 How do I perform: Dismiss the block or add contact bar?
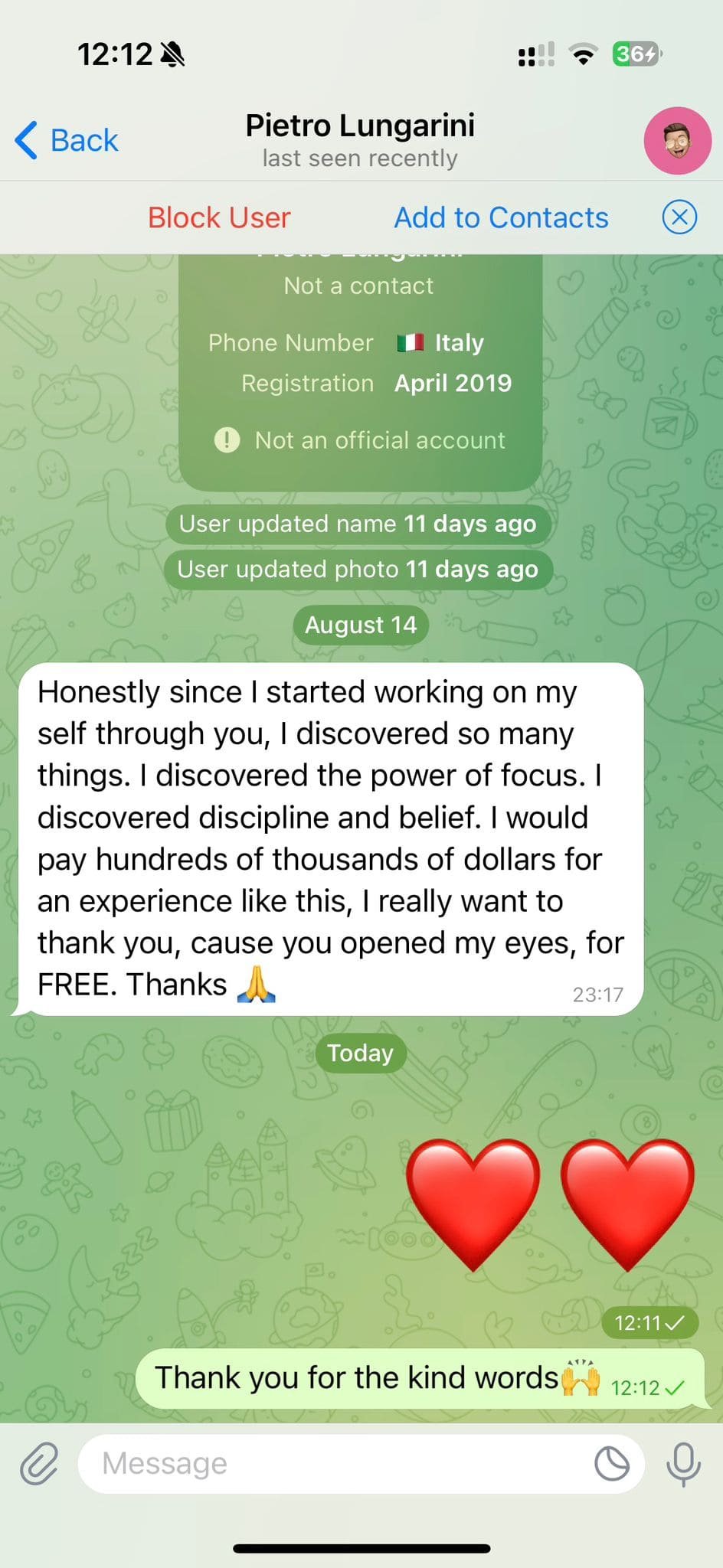[679, 217]
